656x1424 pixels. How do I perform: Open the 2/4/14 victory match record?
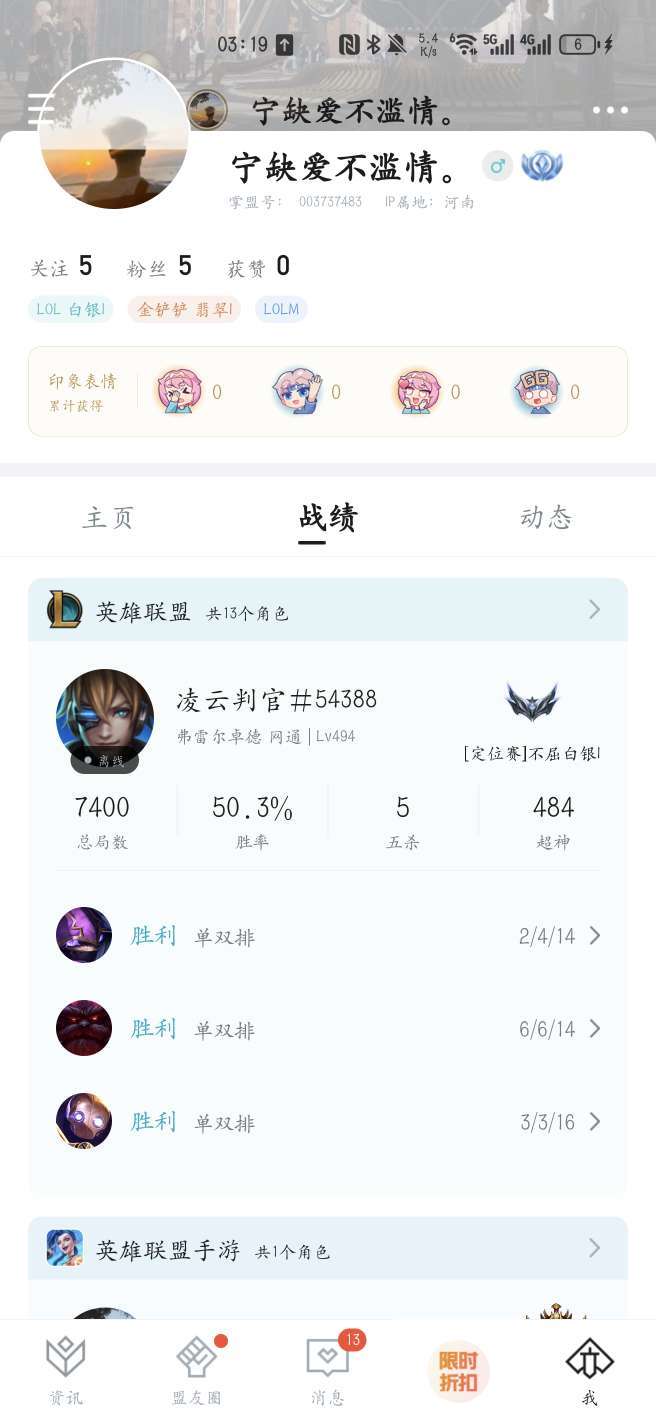[x=328, y=936]
